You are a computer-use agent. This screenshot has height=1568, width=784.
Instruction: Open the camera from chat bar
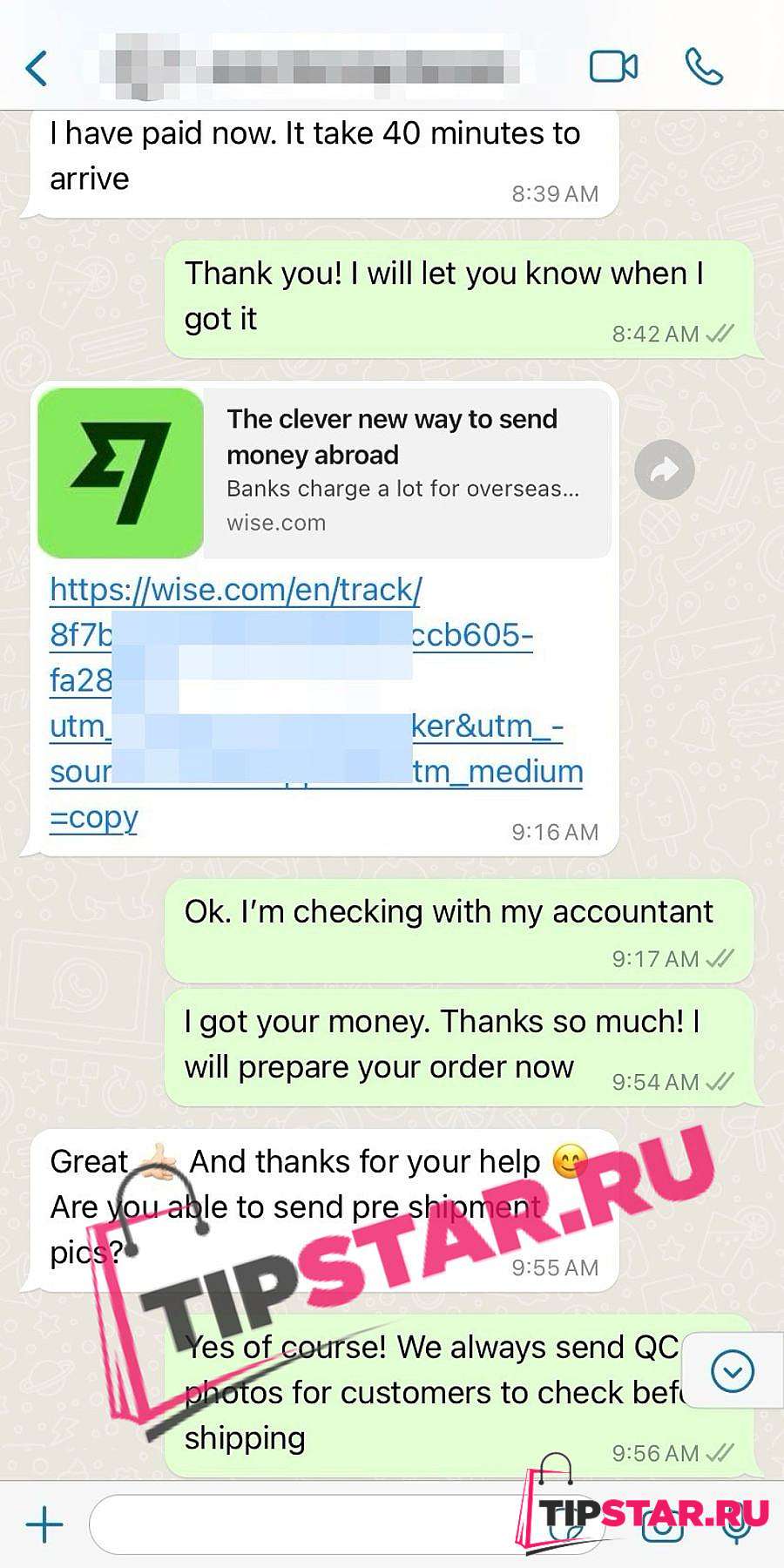(664, 1525)
